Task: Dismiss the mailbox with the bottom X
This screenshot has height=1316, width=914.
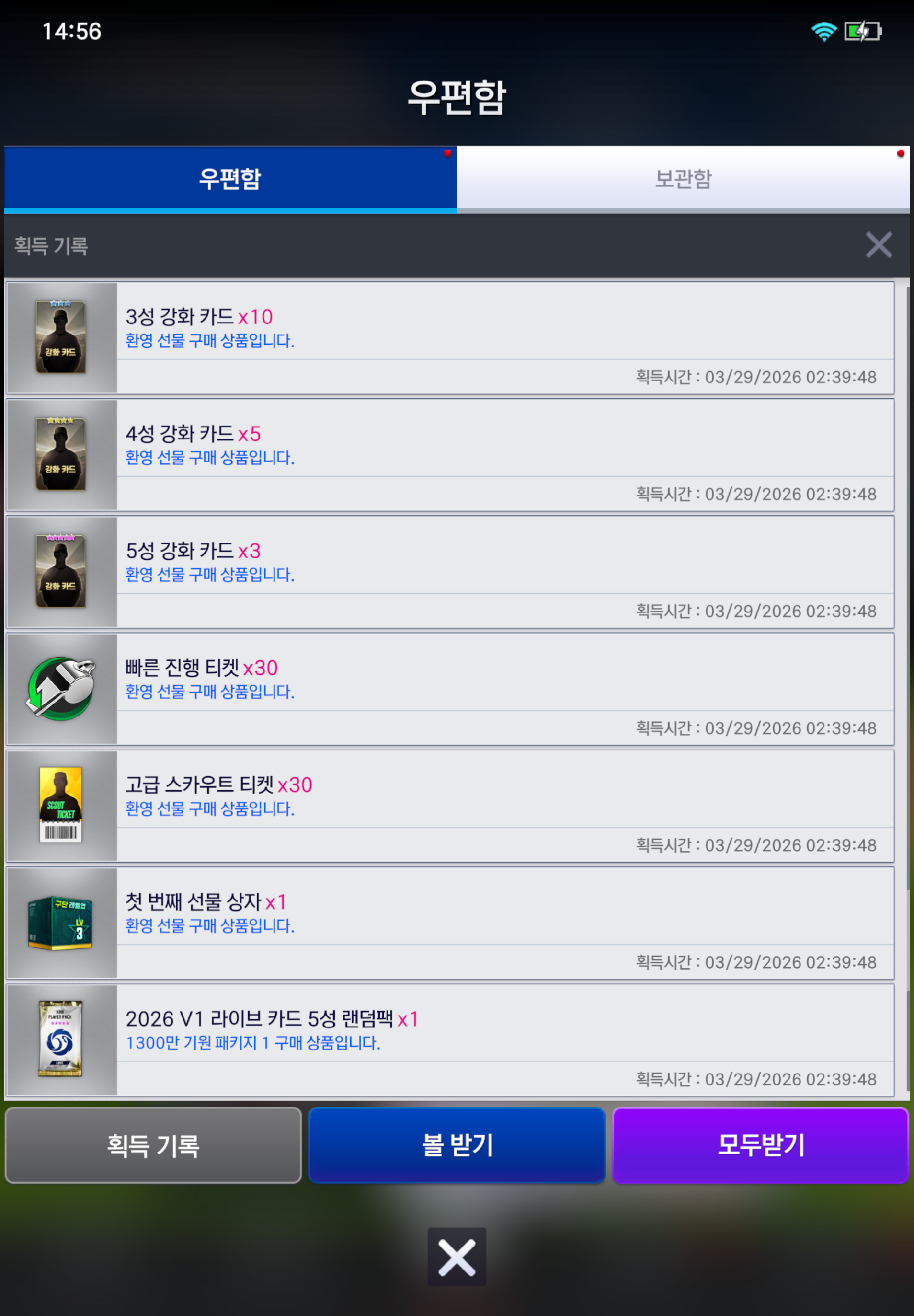Action: (457, 1257)
